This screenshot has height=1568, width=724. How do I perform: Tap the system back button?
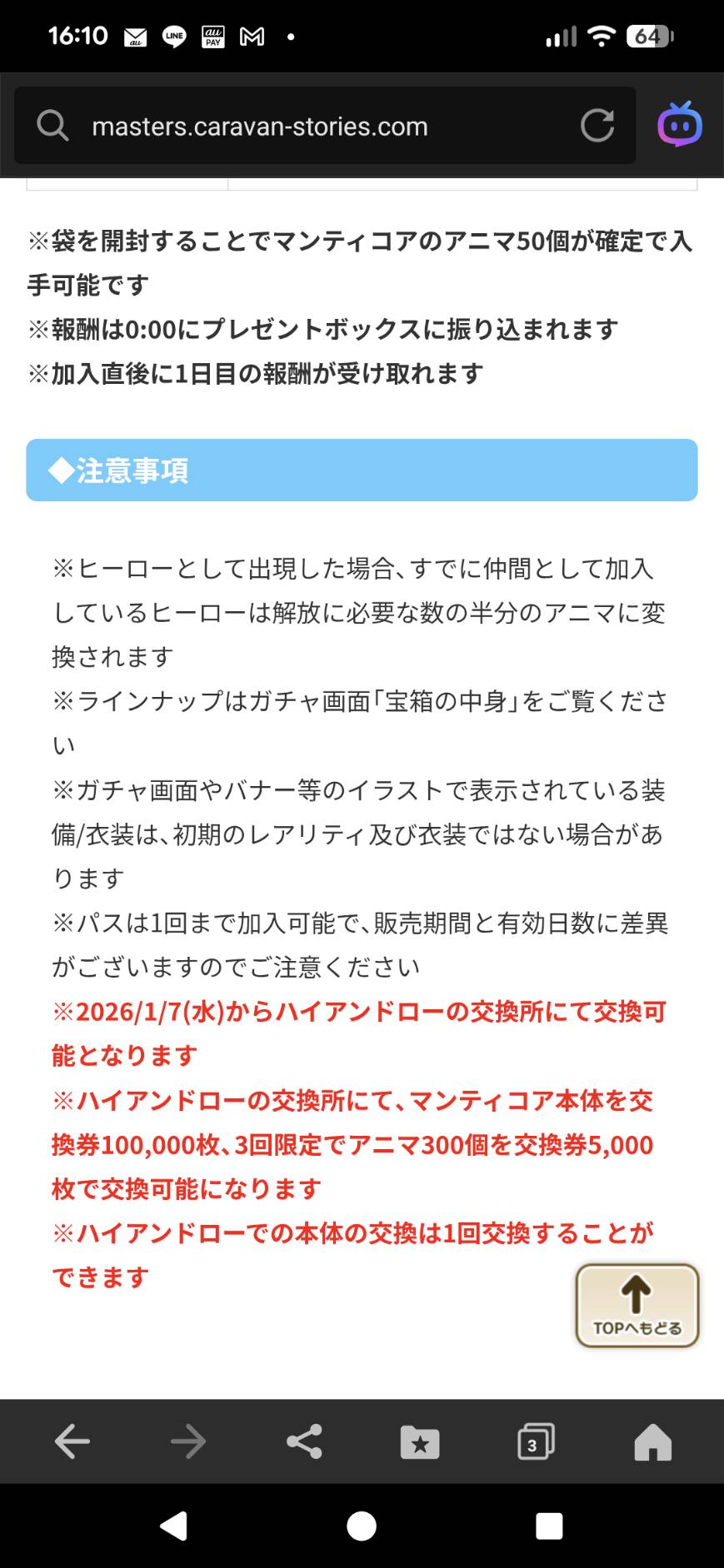[x=173, y=1526]
